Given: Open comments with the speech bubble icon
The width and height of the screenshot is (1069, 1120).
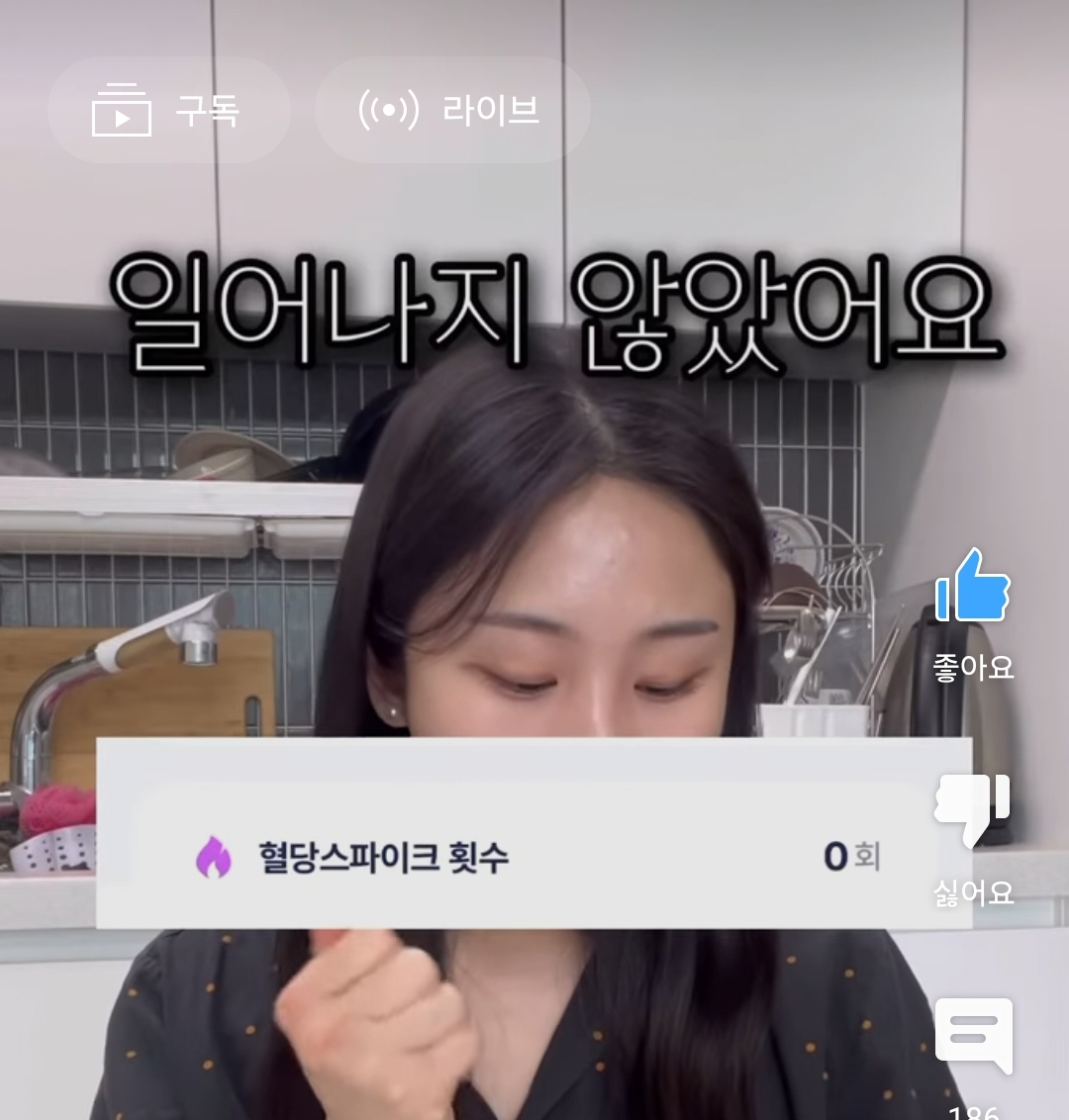Looking at the screenshot, I should 972,1037.
